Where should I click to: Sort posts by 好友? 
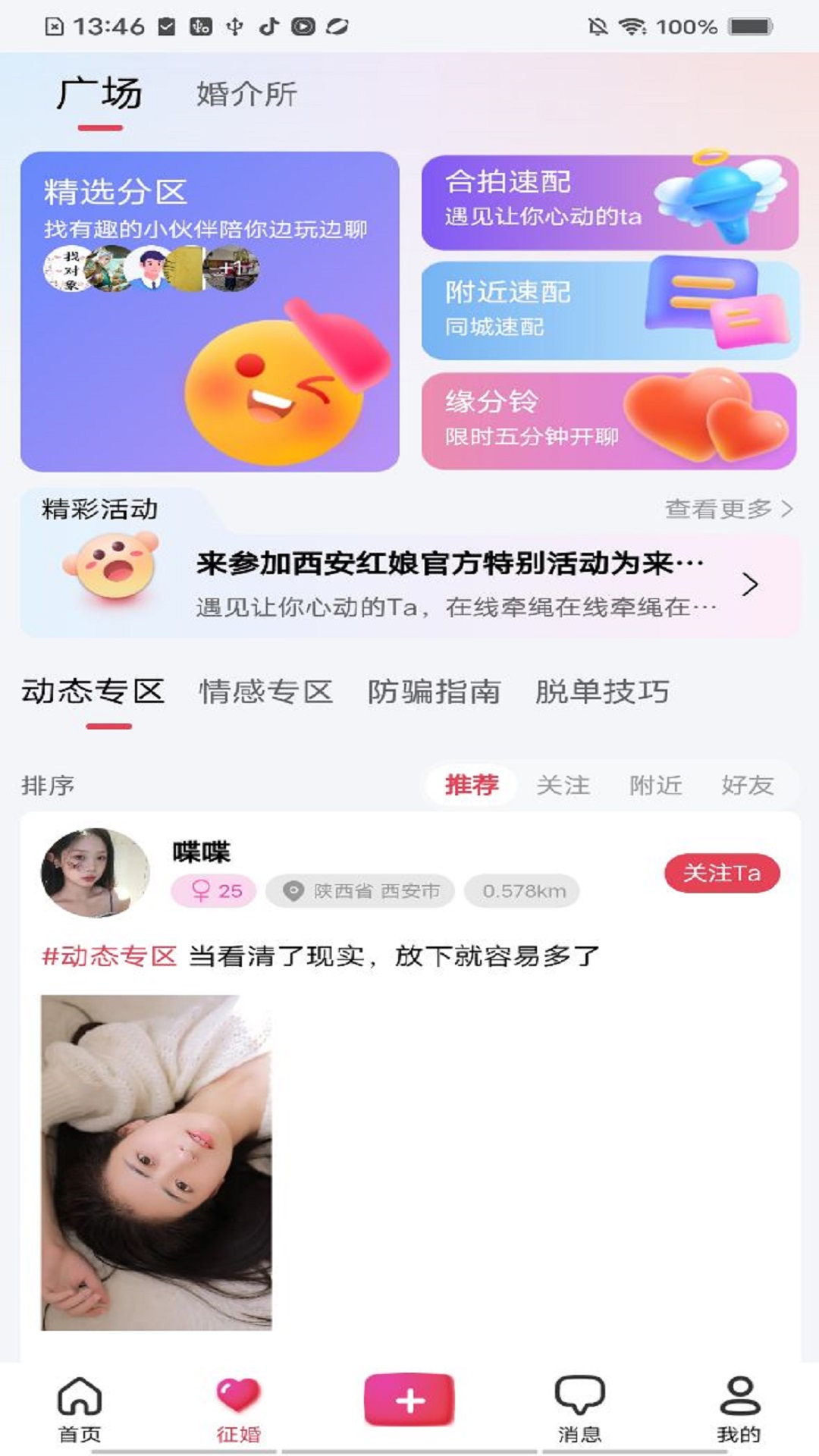[747, 785]
